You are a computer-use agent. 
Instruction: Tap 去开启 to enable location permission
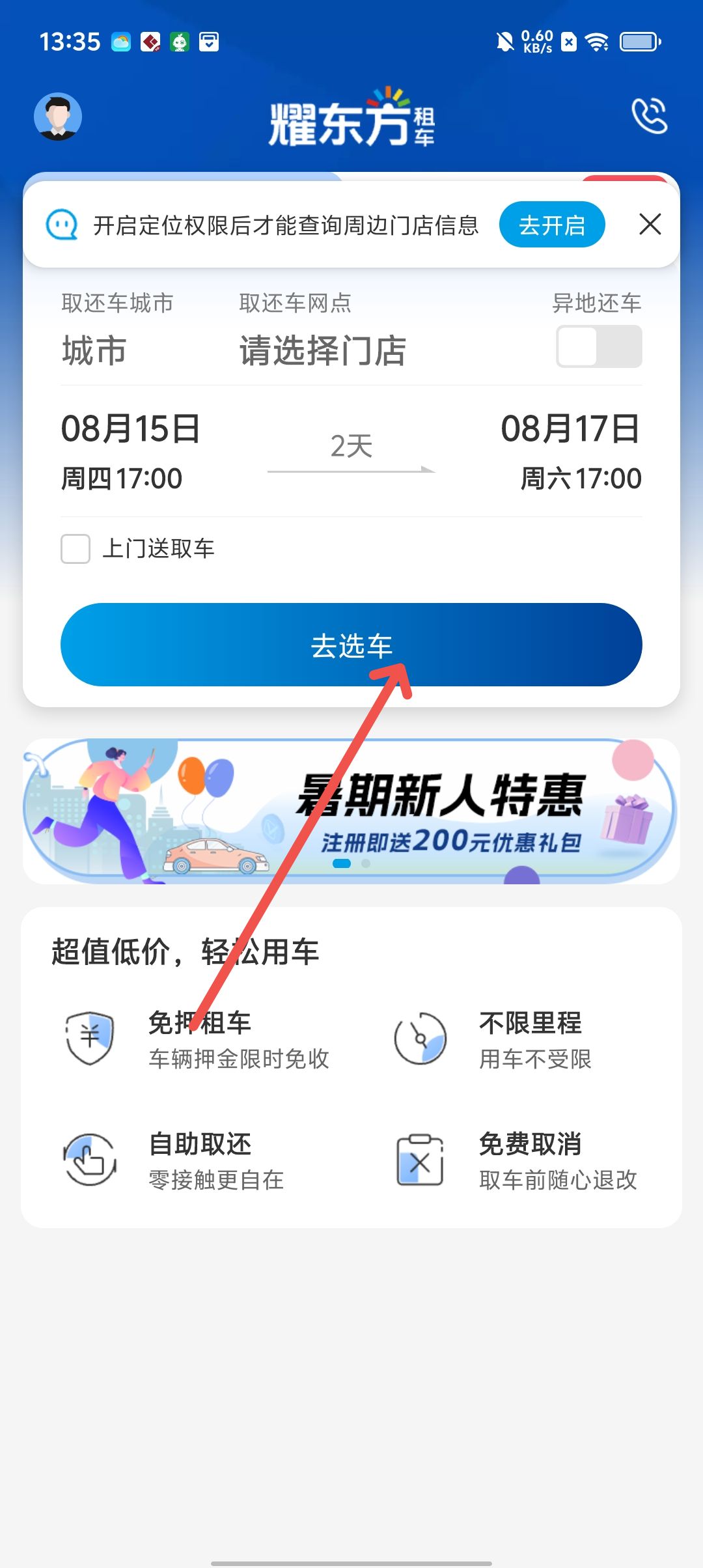pos(552,225)
